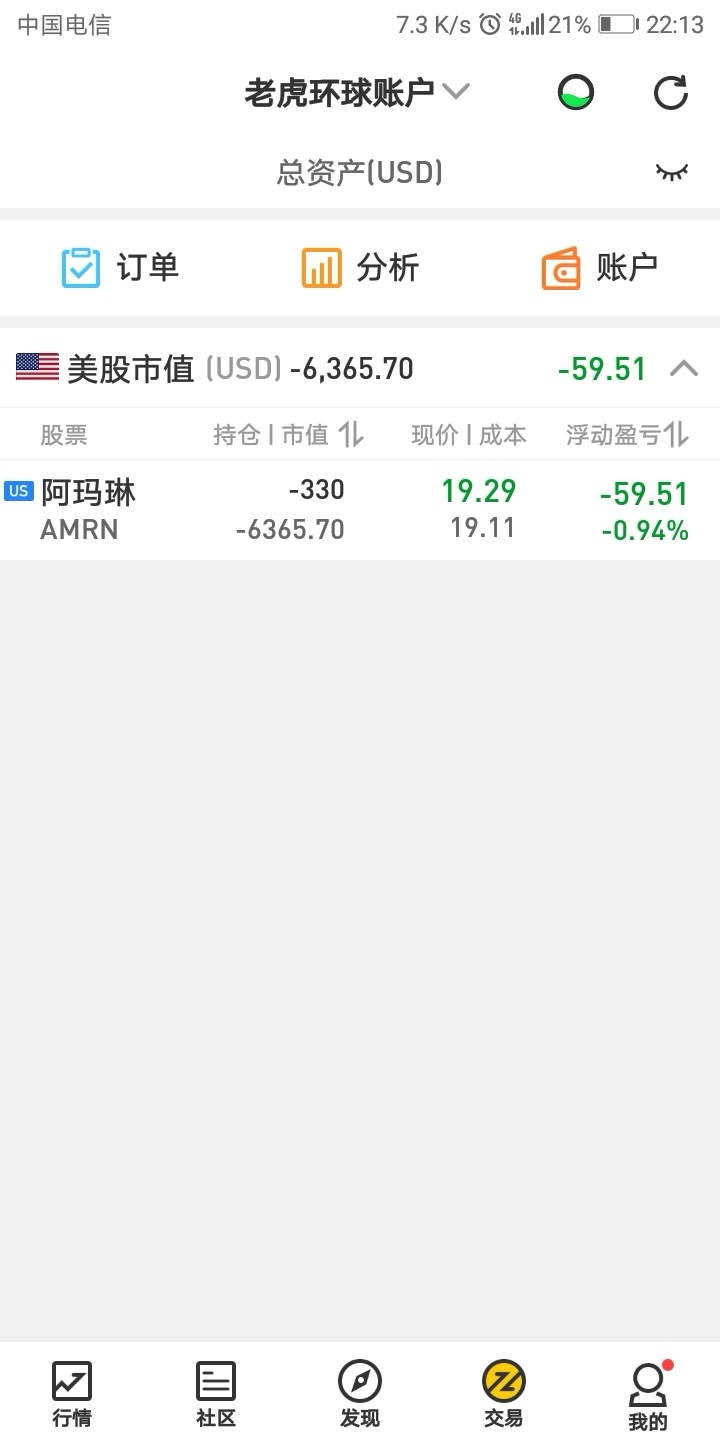Go to the 我的 tab
Screen dimensions: 720x1440
click(x=648, y=1394)
